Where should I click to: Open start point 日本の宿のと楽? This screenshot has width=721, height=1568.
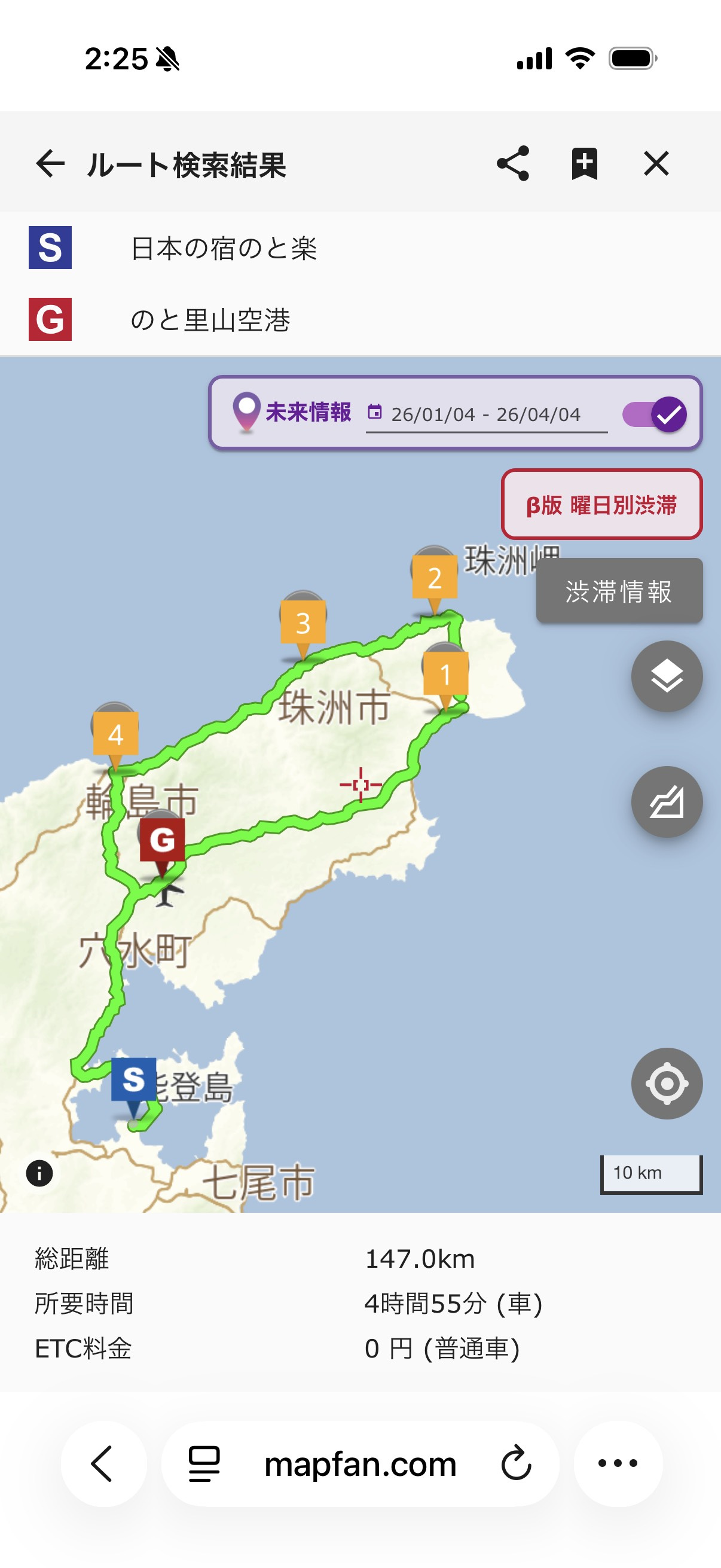(224, 248)
